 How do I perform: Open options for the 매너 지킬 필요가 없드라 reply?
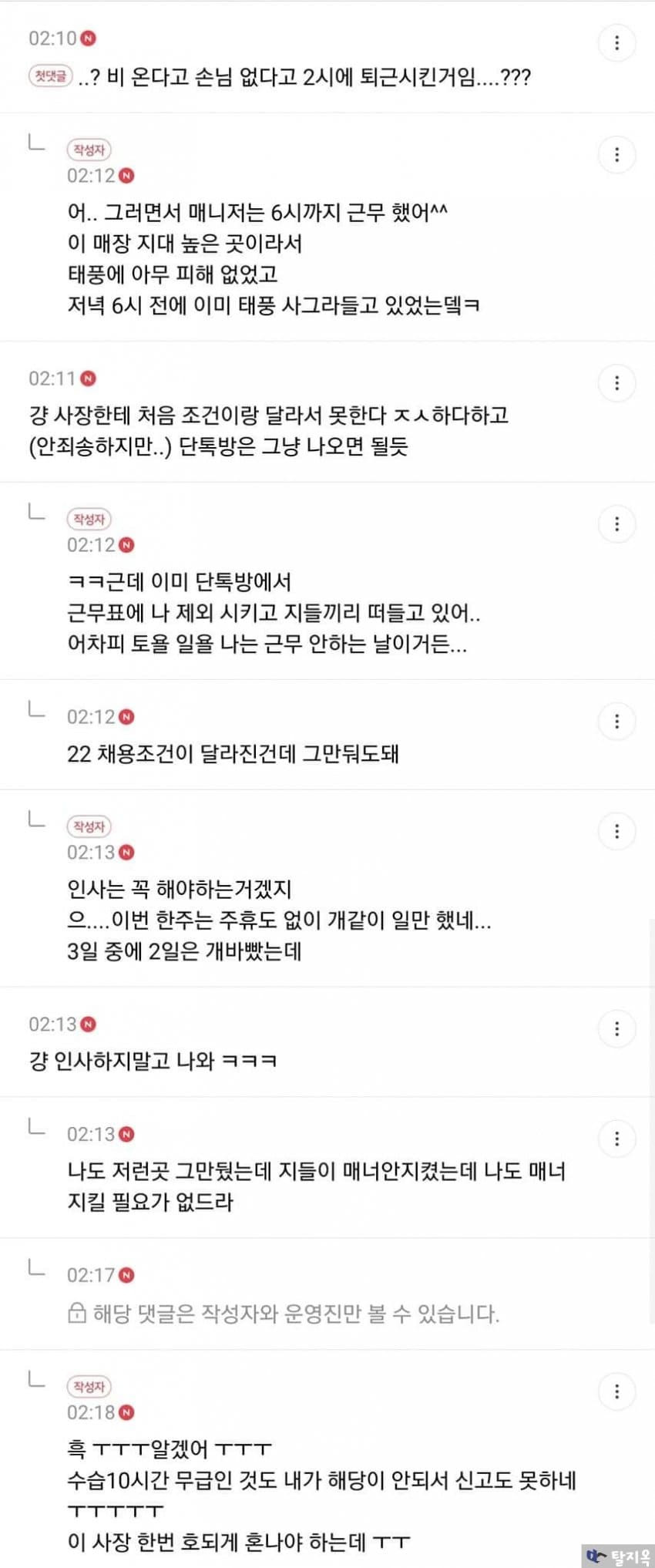tap(616, 1139)
